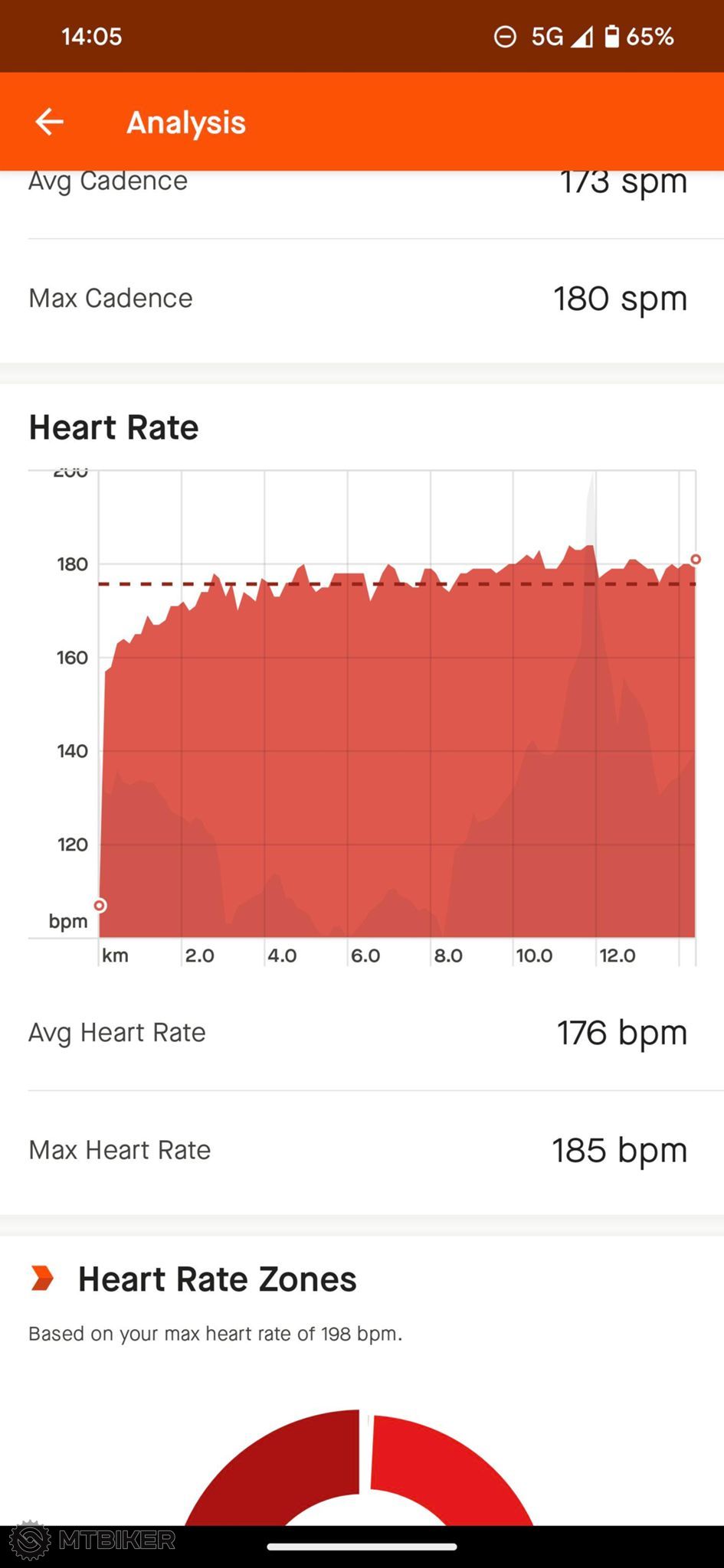The height and width of the screenshot is (1568, 724).
Task: Open the Heart Rate Zones section
Action: pos(217,1279)
